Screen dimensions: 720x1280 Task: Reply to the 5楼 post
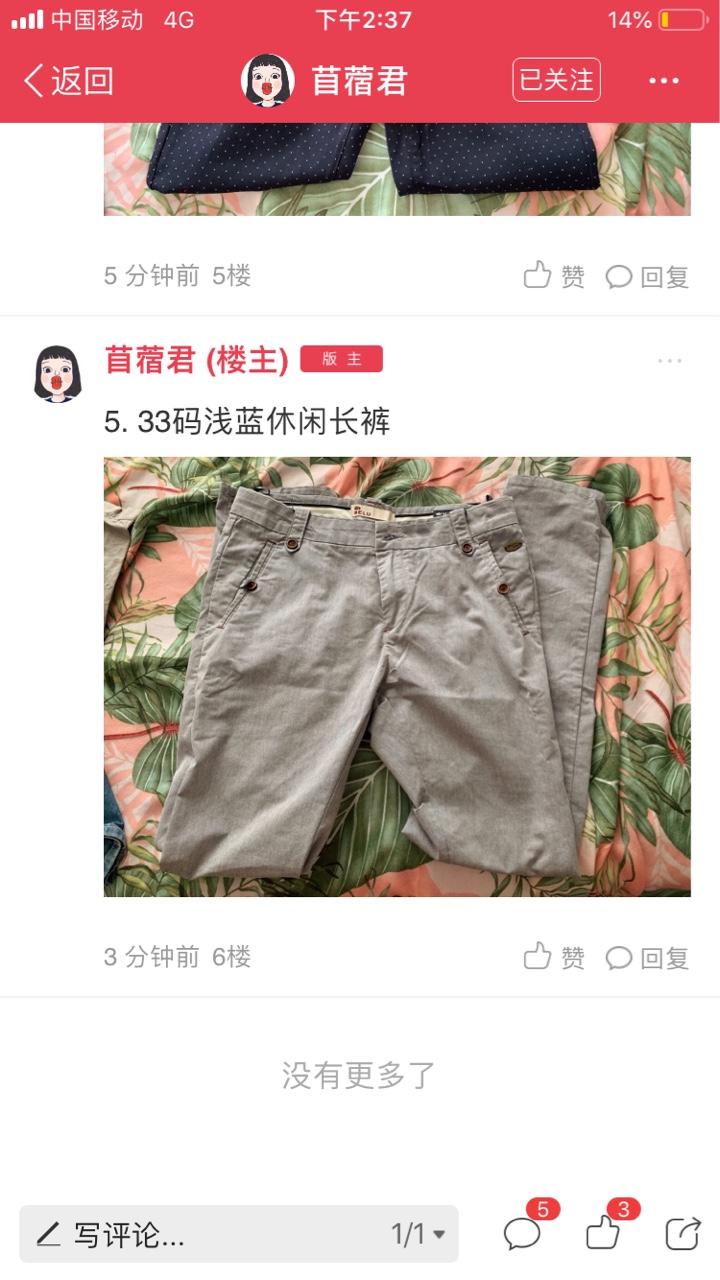pos(648,277)
